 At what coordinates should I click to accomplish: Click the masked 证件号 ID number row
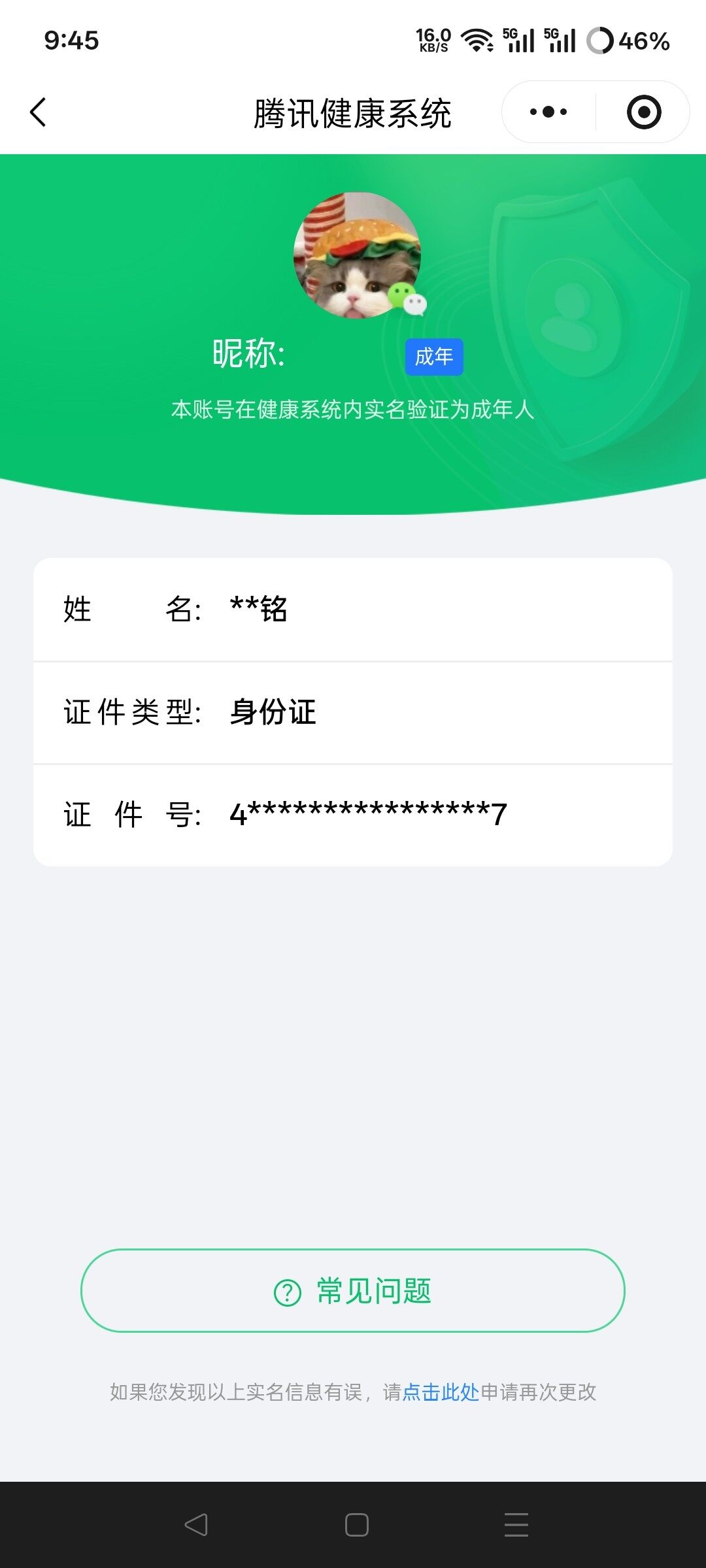click(353, 813)
